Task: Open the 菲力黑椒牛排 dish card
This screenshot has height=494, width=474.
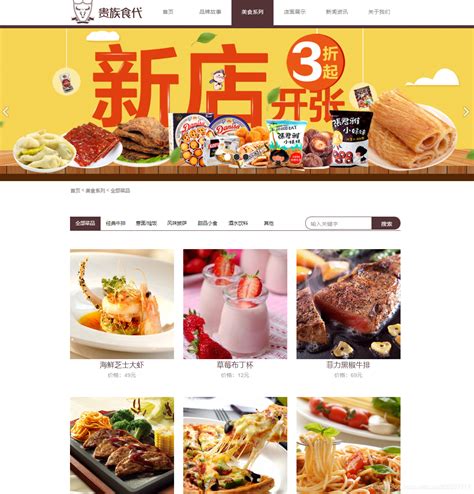Action: coord(348,304)
